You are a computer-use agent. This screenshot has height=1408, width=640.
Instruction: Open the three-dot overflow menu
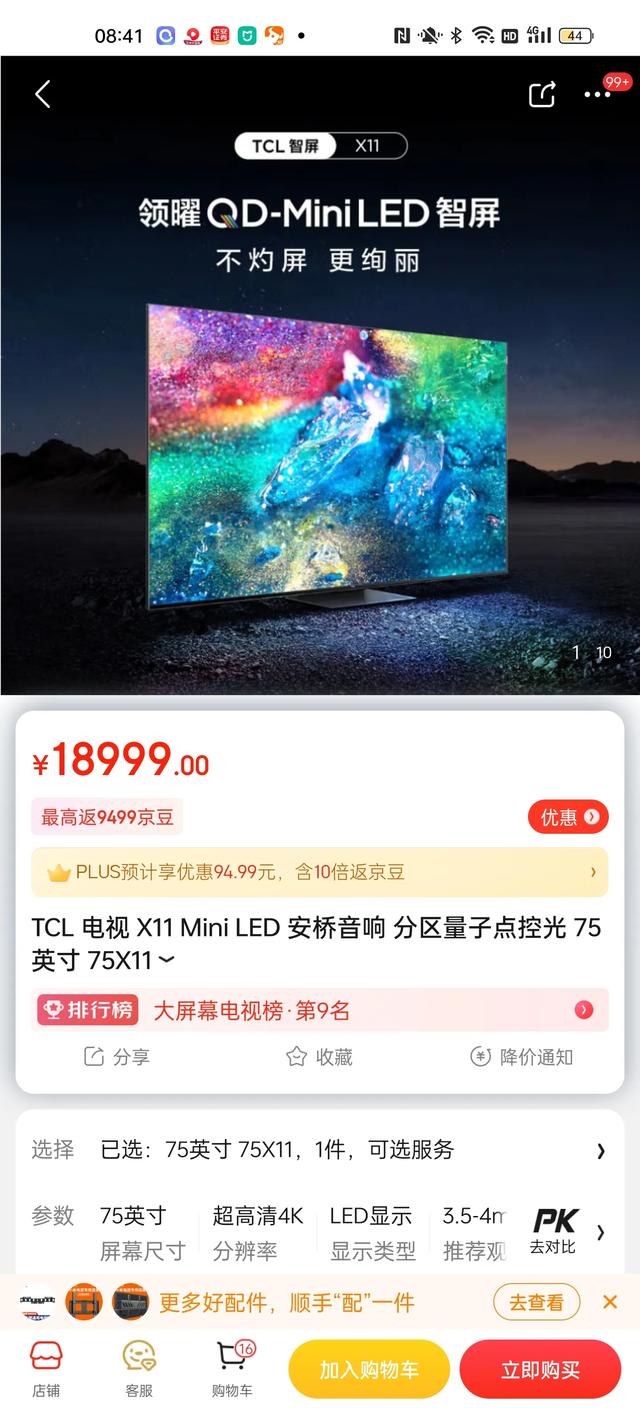(597, 95)
